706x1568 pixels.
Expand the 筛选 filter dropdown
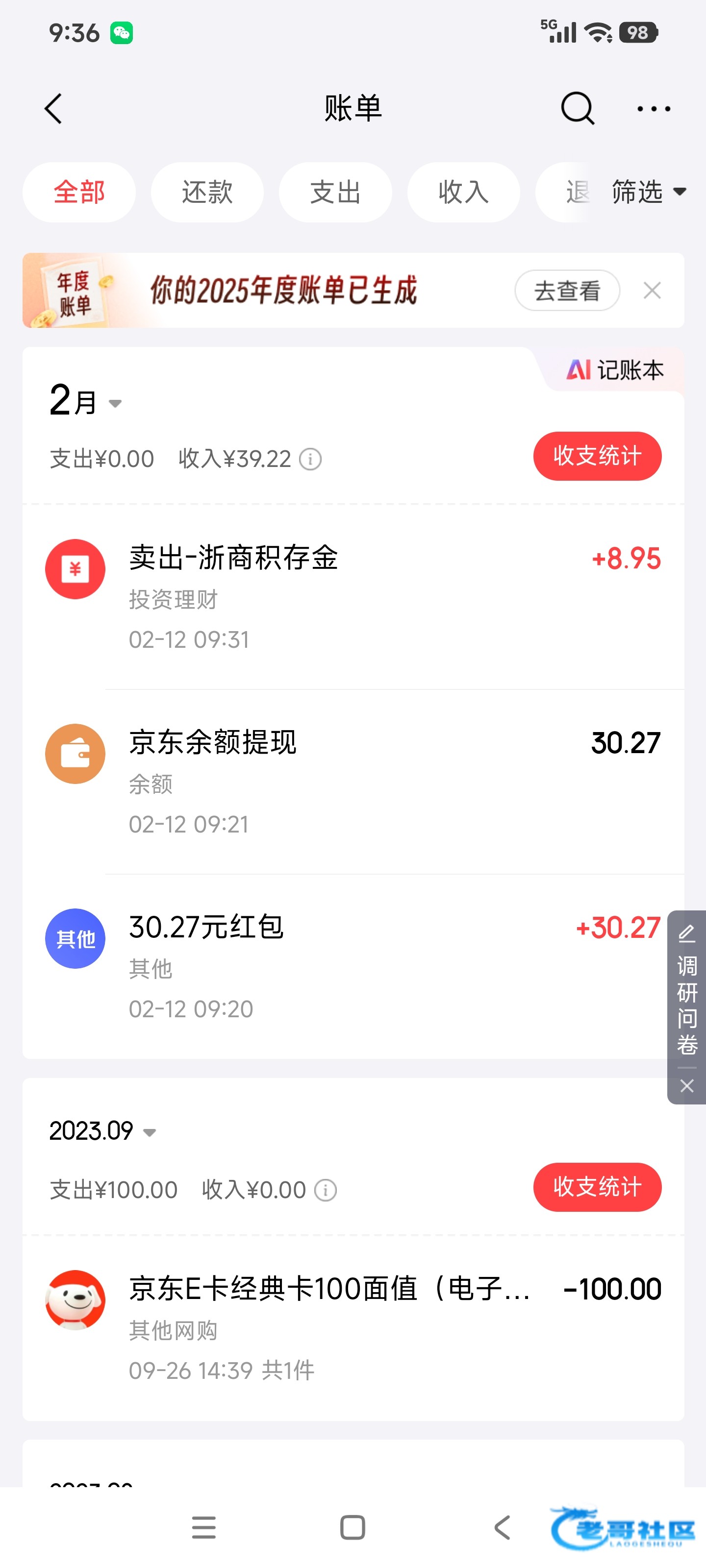pos(648,193)
